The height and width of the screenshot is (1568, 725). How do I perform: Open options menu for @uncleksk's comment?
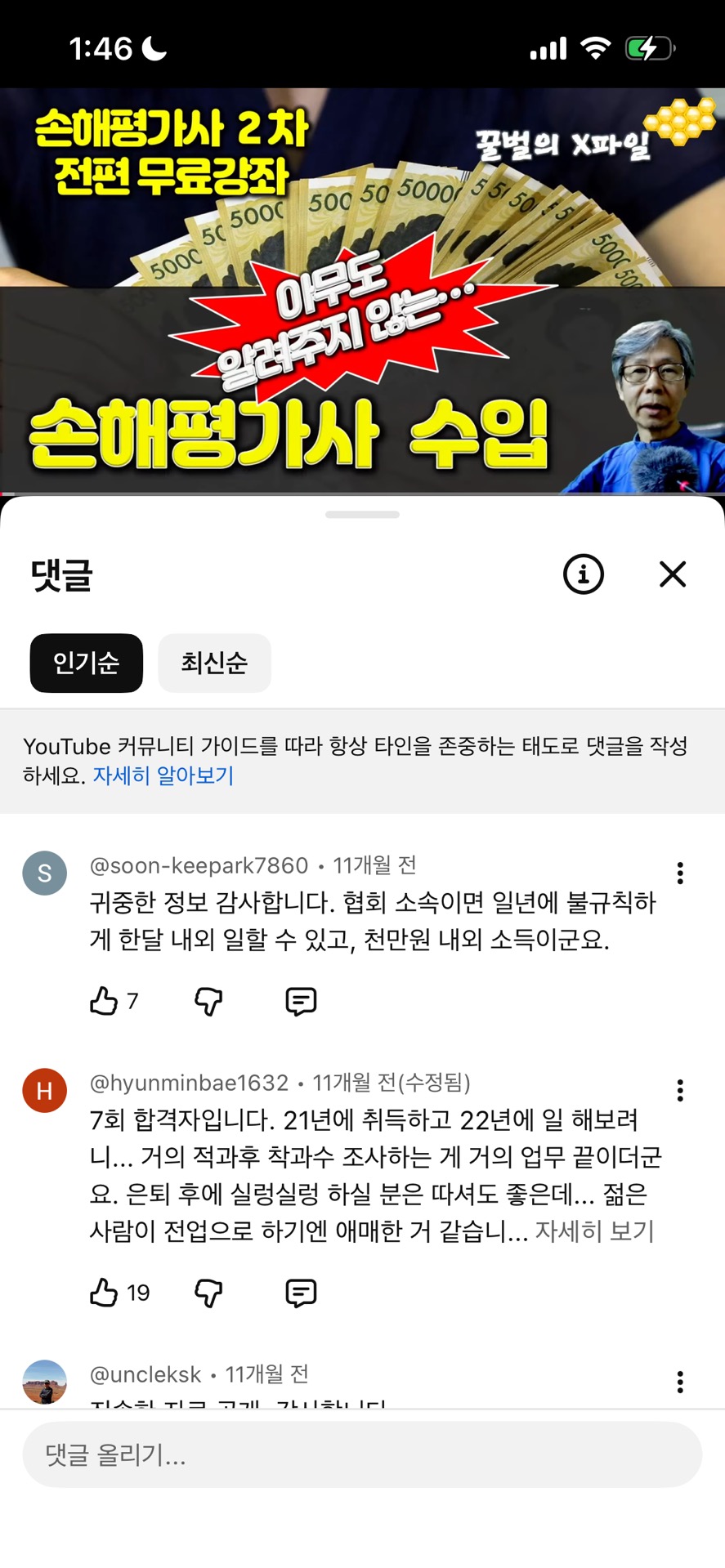[x=679, y=1382]
